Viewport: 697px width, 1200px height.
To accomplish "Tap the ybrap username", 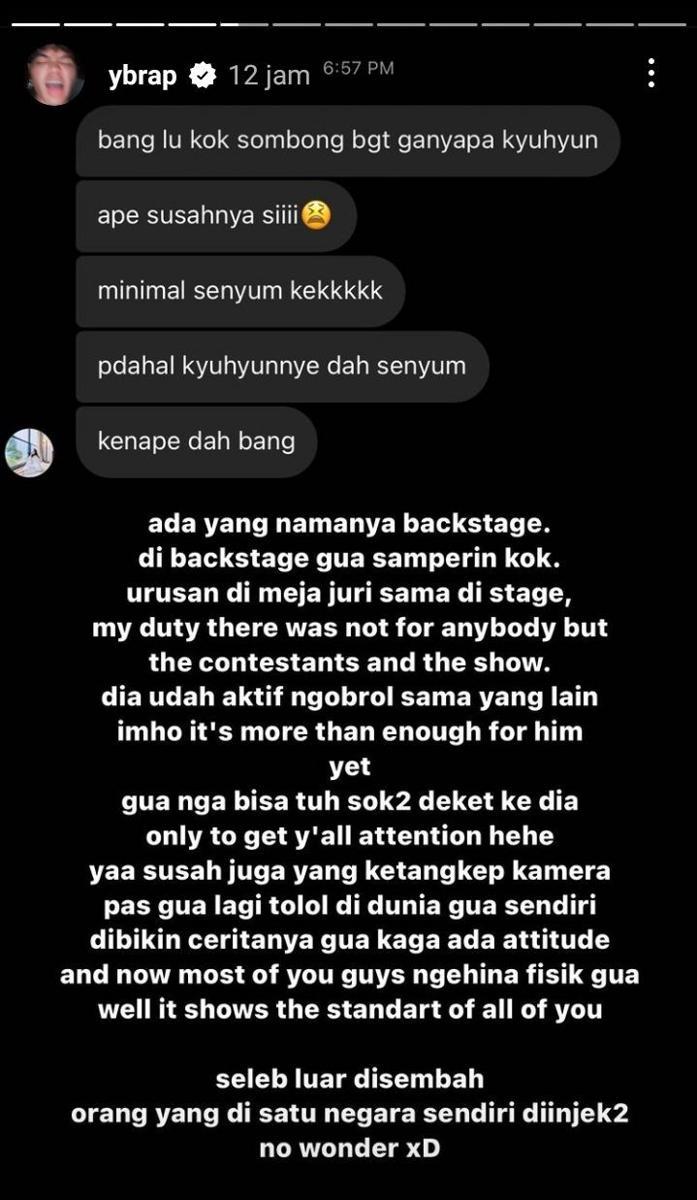I will coord(142,76).
